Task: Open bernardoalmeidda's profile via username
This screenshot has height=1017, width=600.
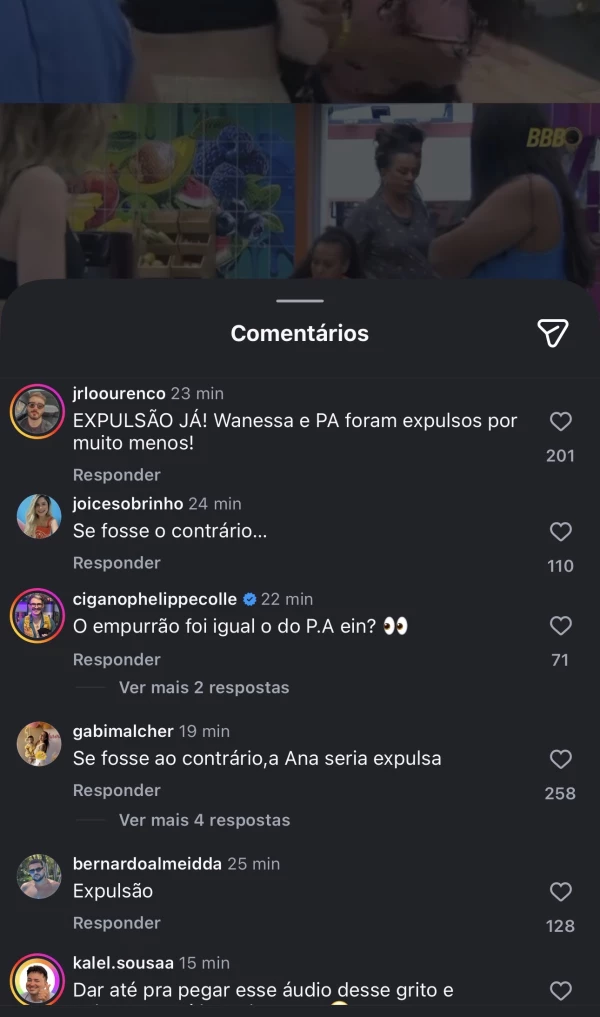Action: click(x=148, y=864)
